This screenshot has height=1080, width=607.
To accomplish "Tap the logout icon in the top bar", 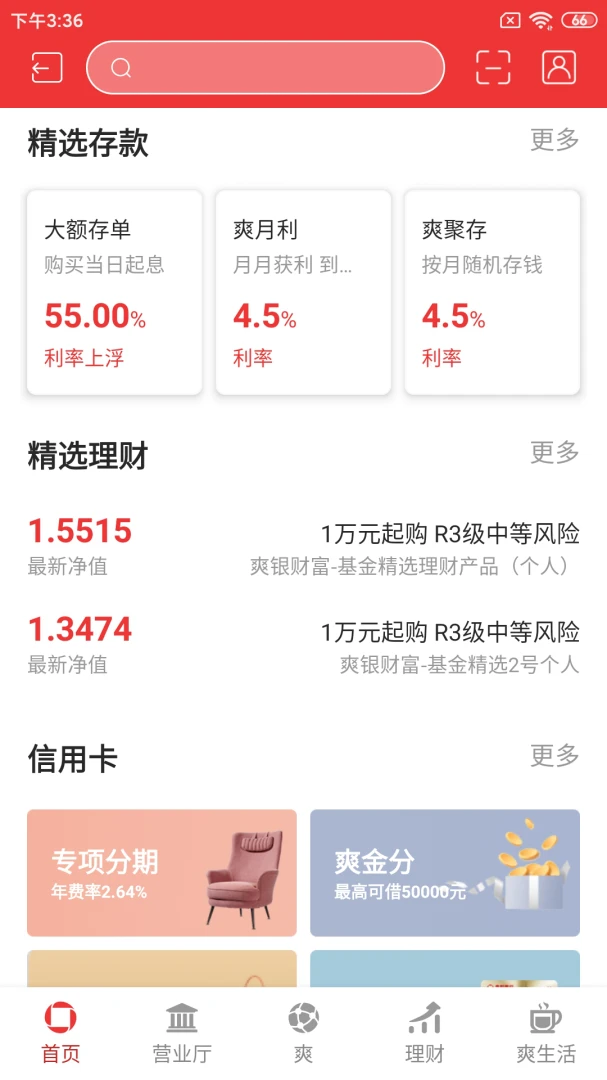I will (47, 68).
